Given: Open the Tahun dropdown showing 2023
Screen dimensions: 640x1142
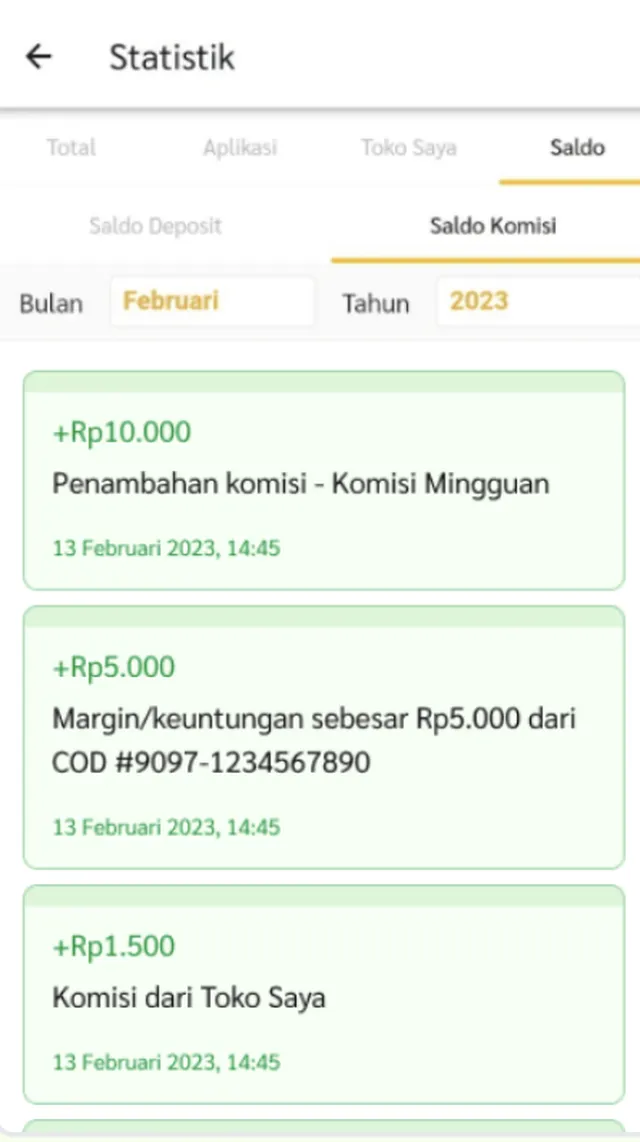Looking at the screenshot, I should point(538,302).
